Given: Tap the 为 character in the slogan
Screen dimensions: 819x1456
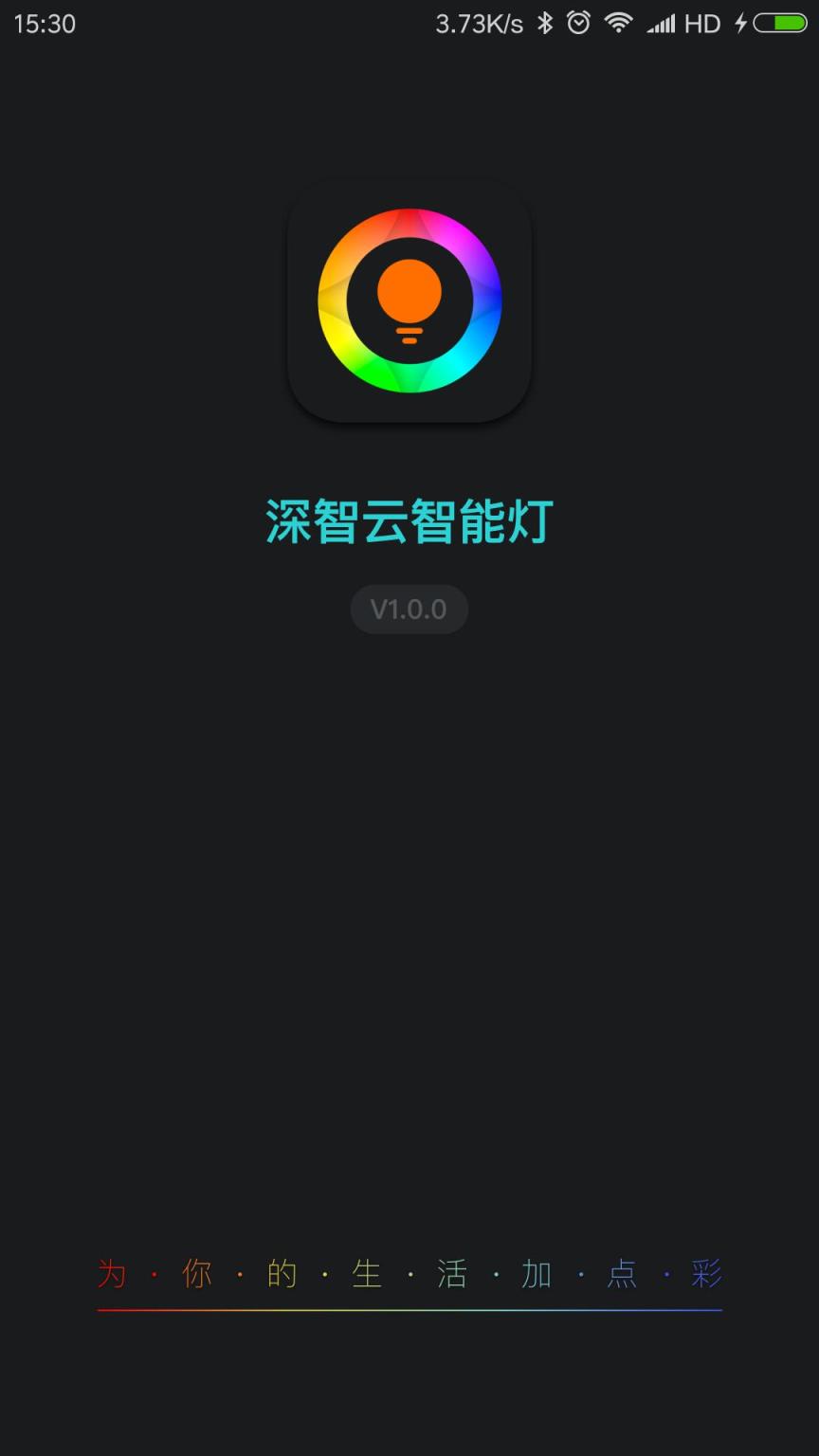Looking at the screenshot, I should click(x=112, y=1275).
